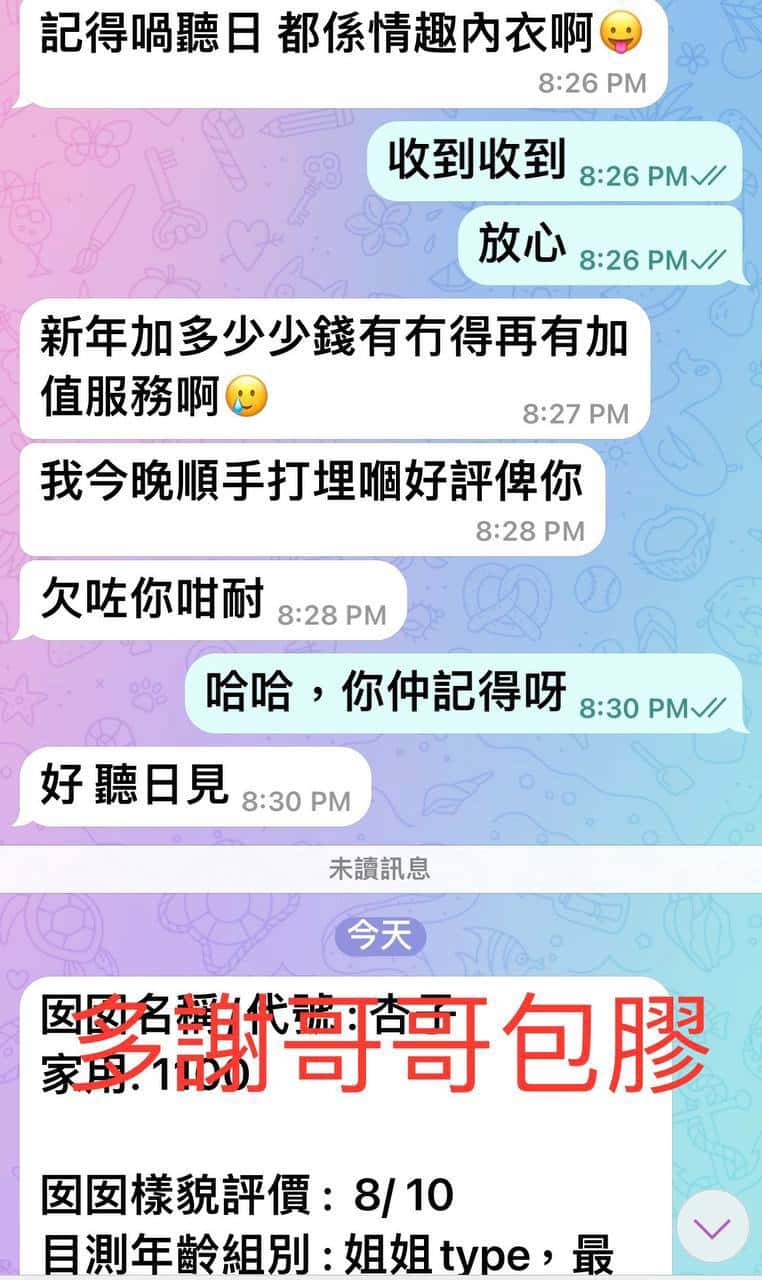Jump to the latest messages with the down arrow

(712, 1226)
